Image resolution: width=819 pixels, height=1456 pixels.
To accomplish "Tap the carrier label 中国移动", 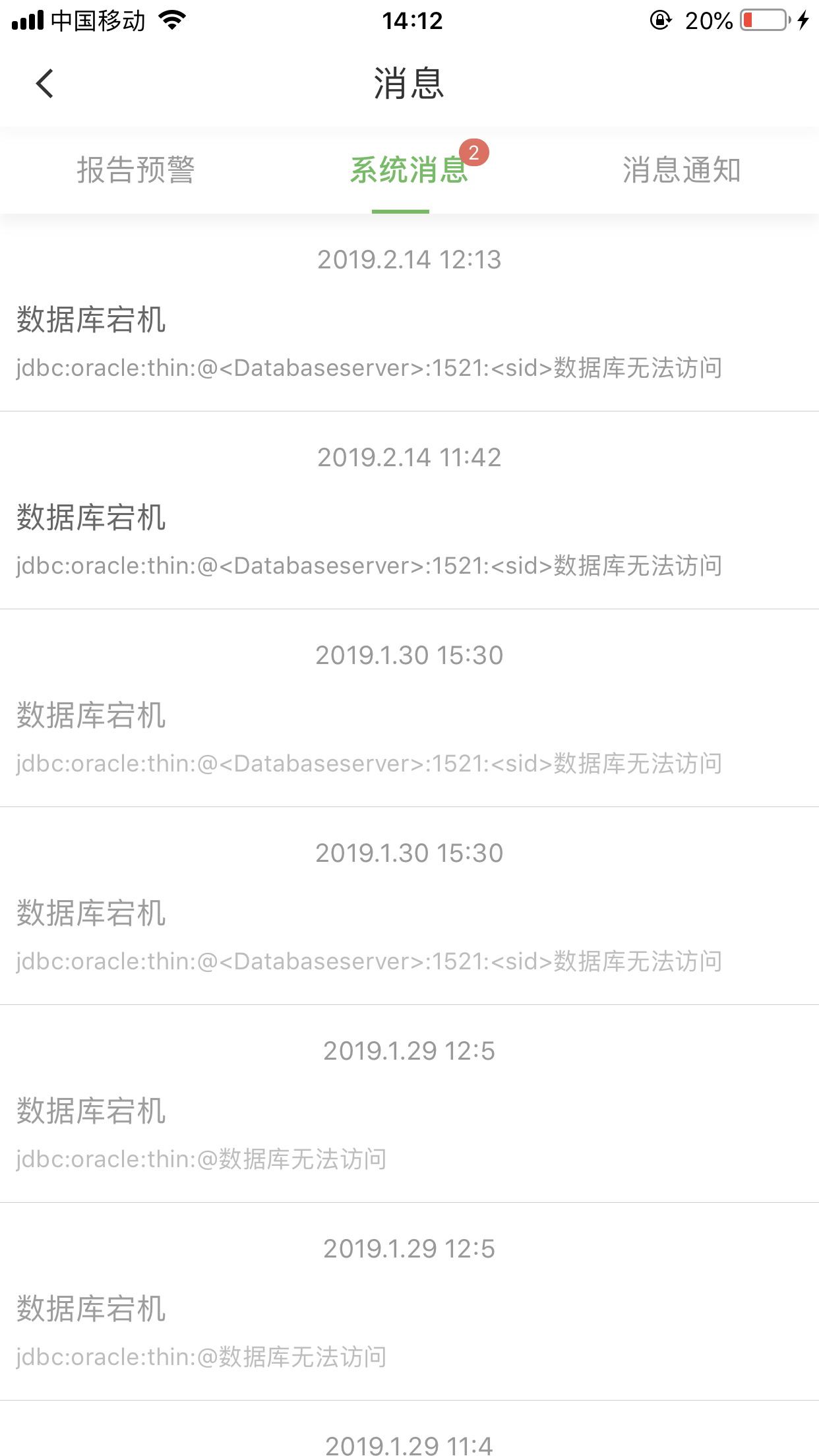I will tap(99, 20).
